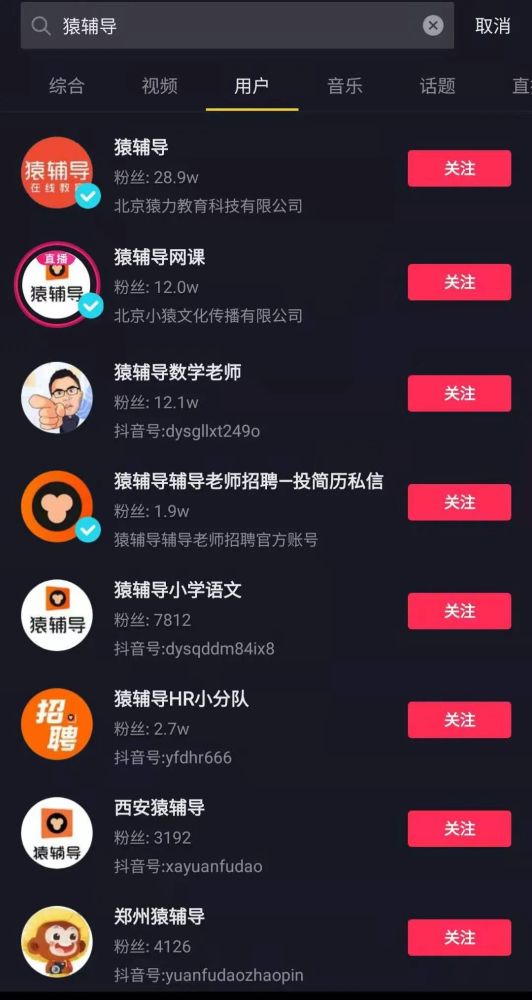Screen dimensions: 532x1000
Task: Switch to the 综合 tab
Action: [x=66, y=86]
